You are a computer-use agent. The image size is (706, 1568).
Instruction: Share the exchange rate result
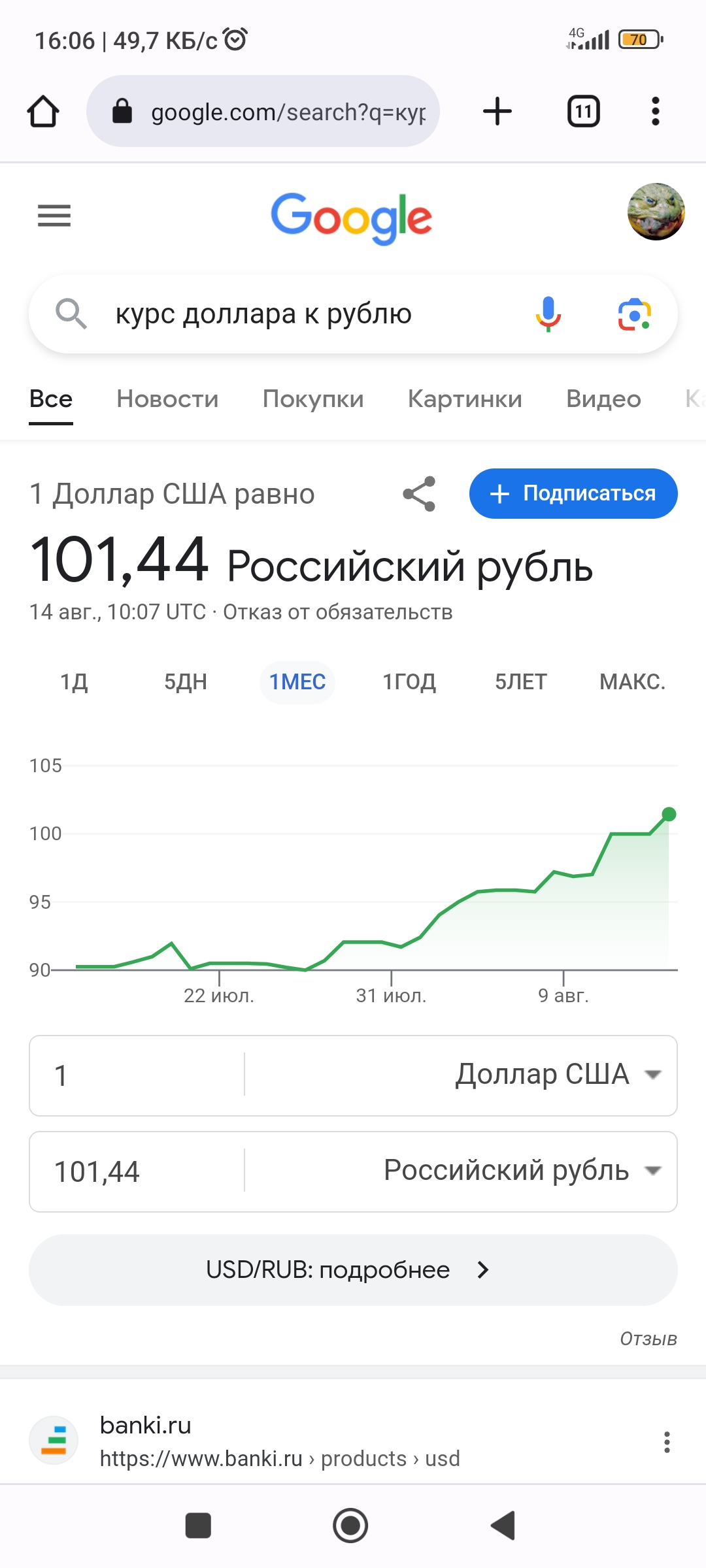(420, 494)
